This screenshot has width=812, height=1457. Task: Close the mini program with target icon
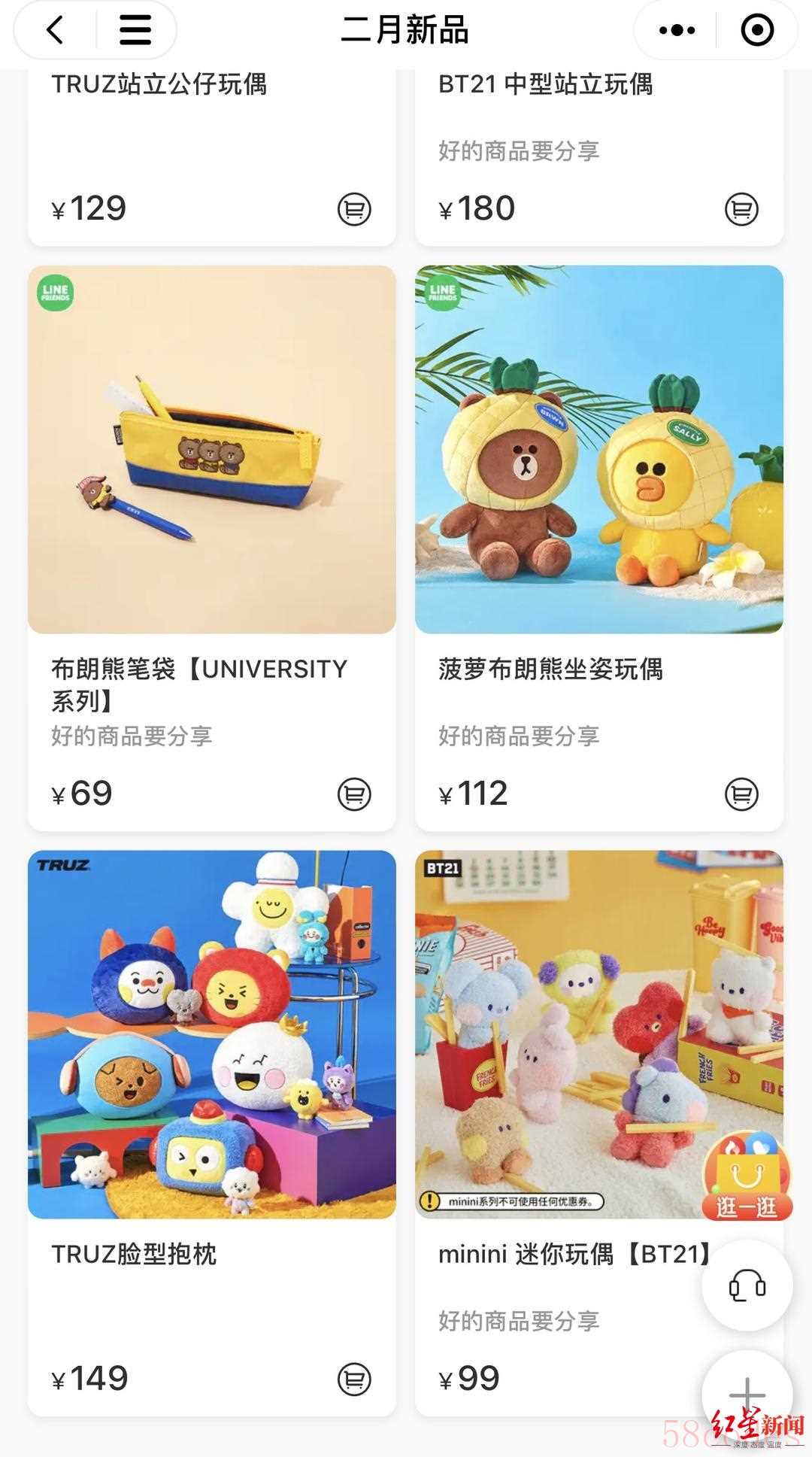click(756, 30)
